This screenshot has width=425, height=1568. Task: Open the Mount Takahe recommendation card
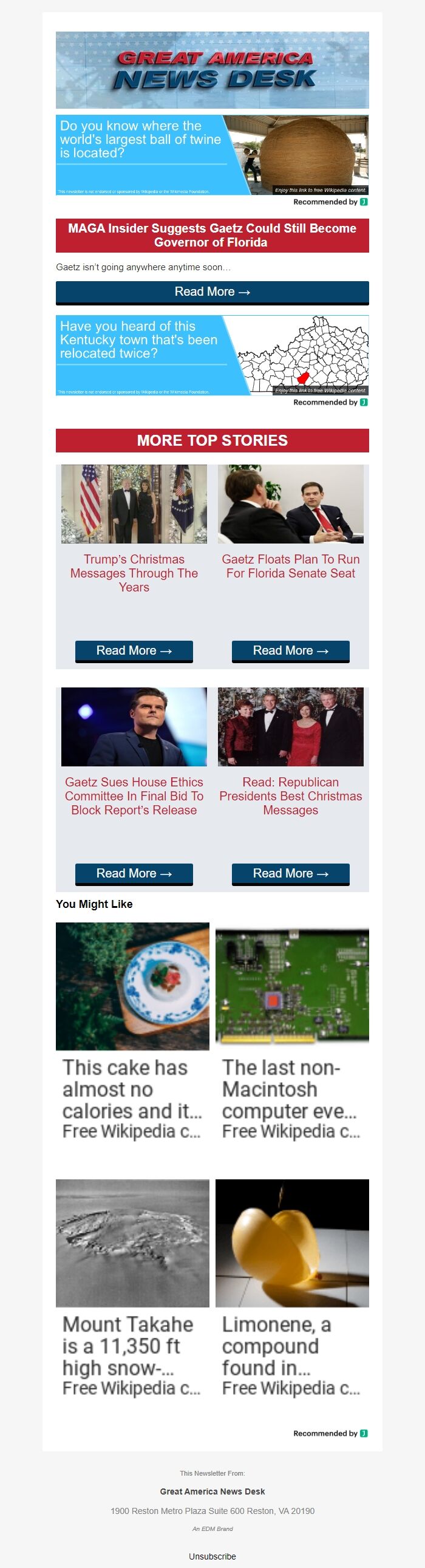coord(133,1290)
